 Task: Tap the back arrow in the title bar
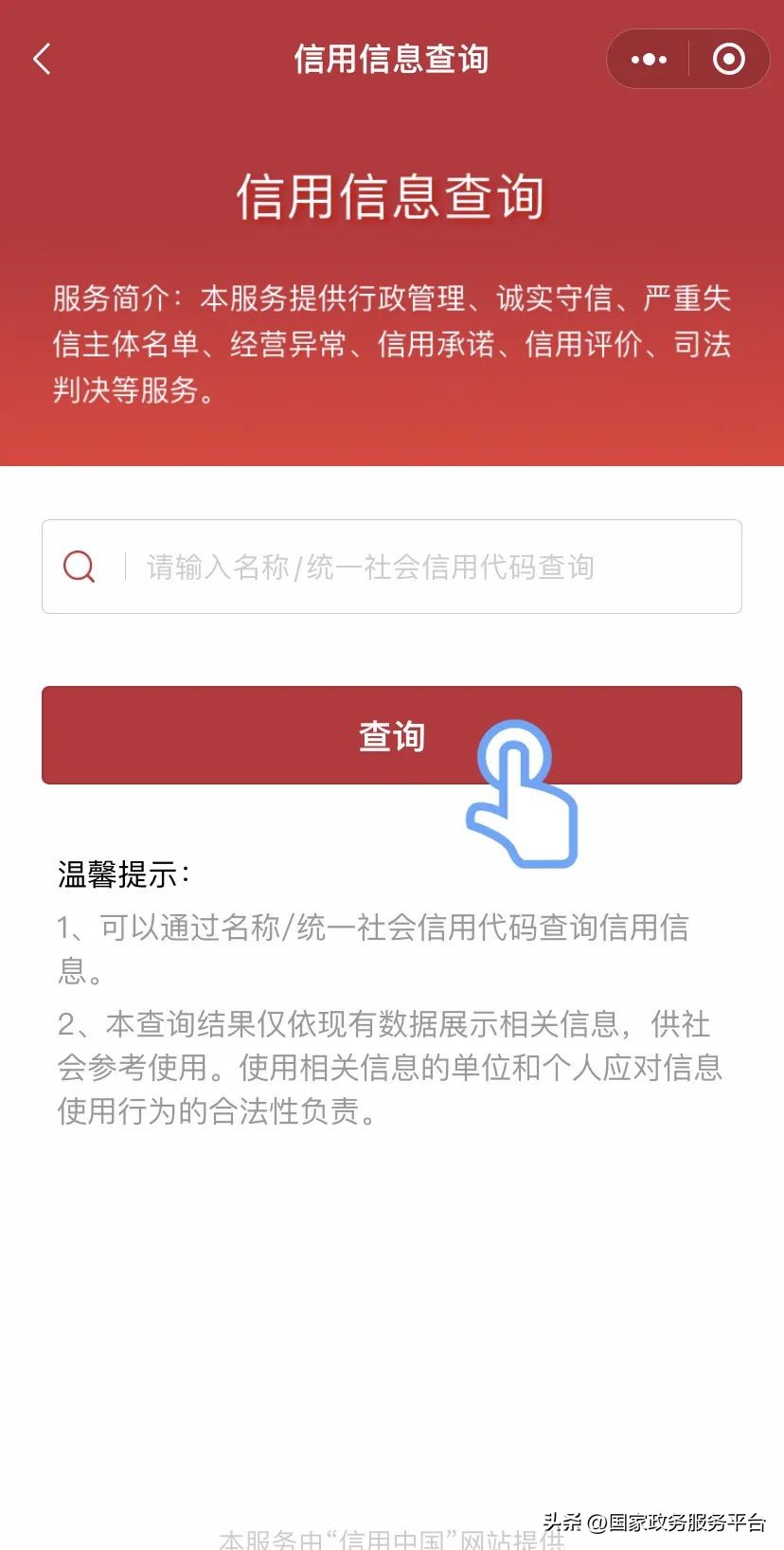point(40,59)
